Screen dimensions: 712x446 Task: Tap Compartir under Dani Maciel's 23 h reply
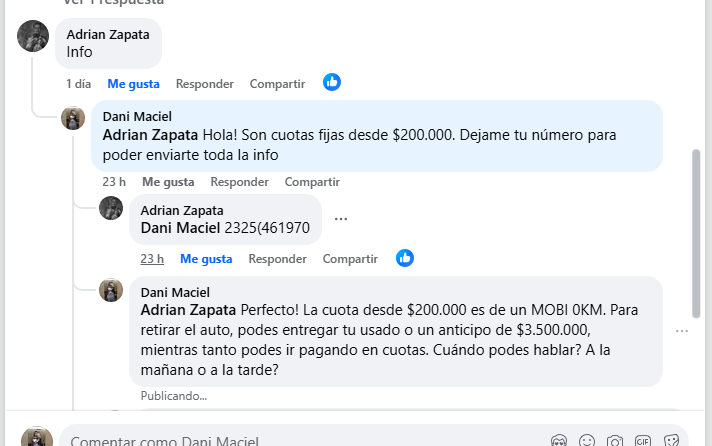coord(312,182)
